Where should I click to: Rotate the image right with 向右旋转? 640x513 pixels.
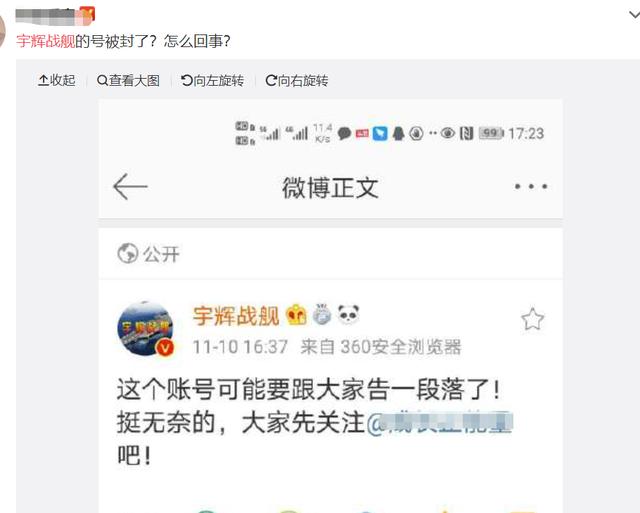pos(297,80)
